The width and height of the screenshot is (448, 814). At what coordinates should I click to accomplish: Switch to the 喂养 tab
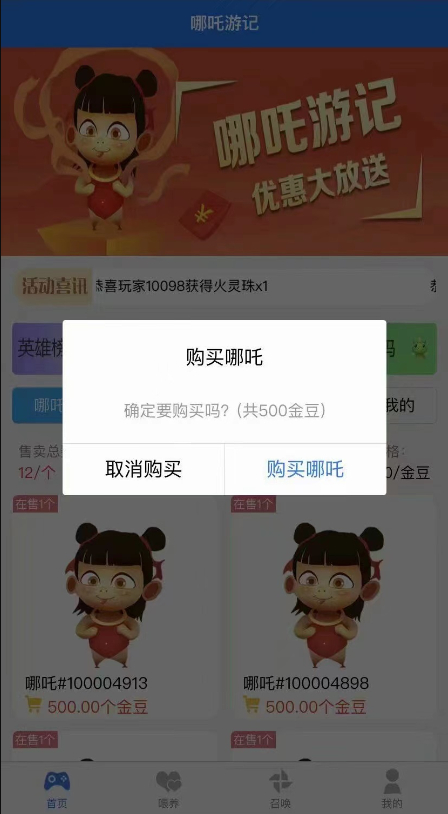(168, 789)
